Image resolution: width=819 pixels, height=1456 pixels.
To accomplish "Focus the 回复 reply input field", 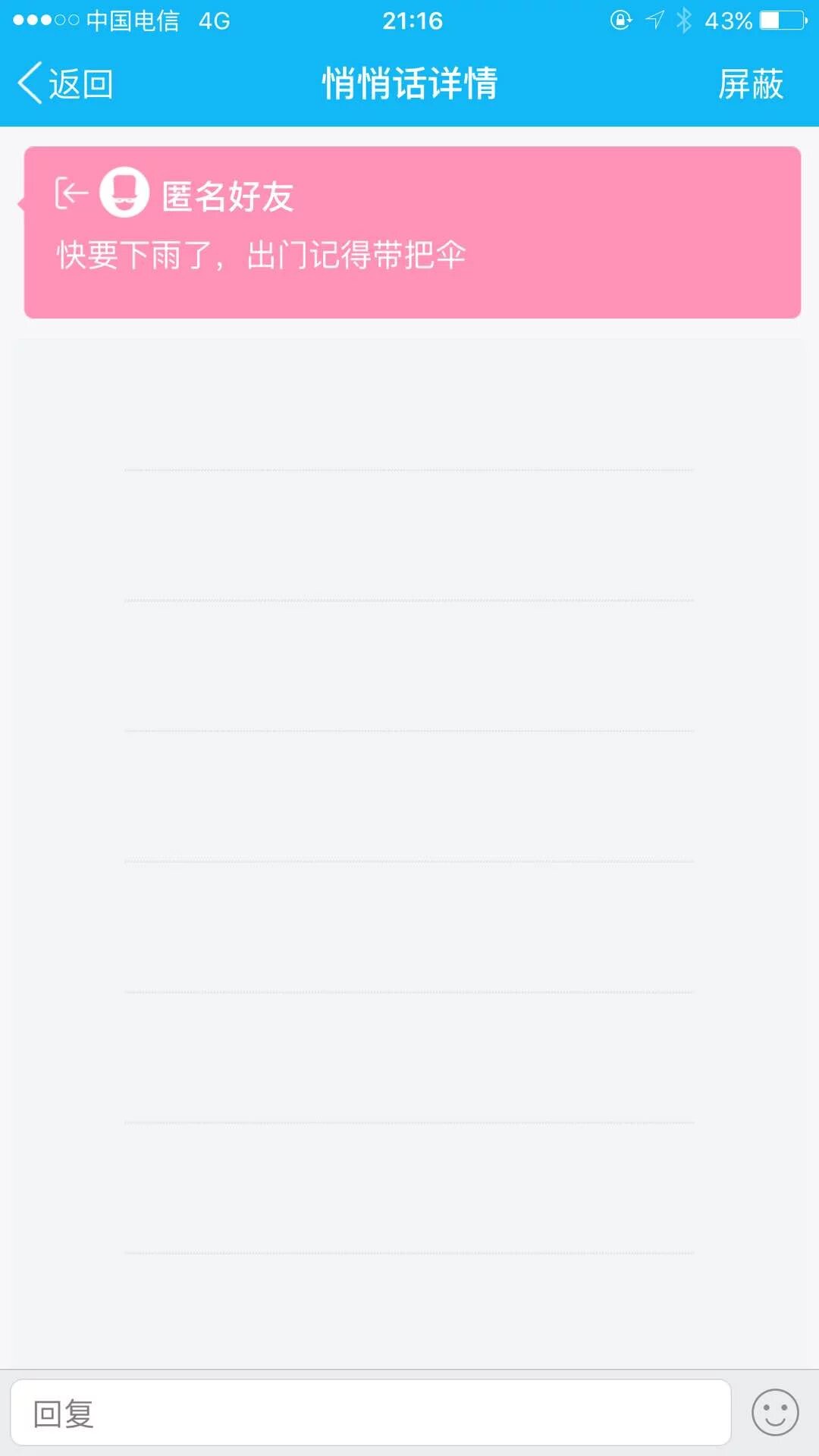I will (370, 1413).
